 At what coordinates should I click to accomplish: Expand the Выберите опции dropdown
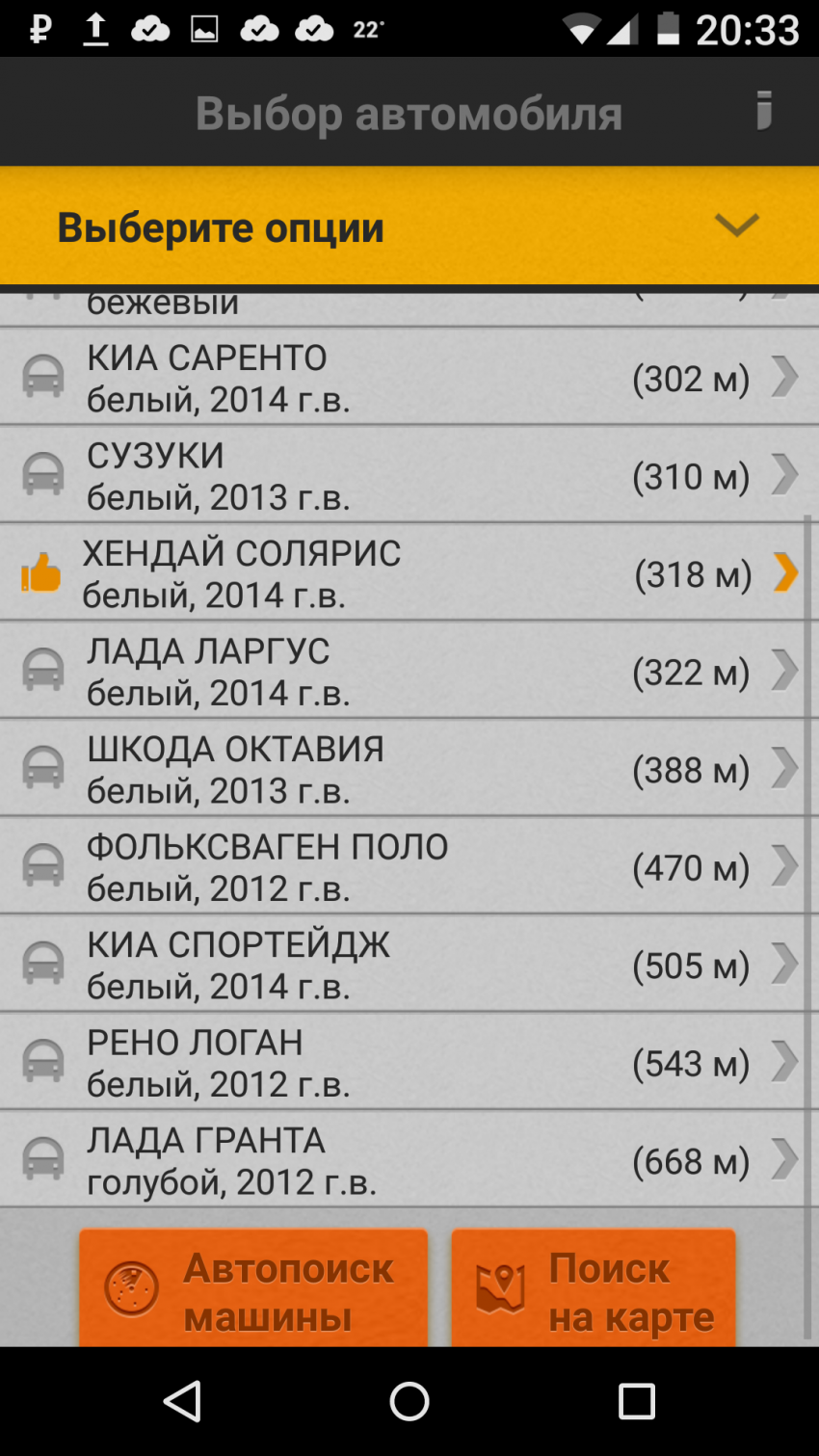coord(409,227)
